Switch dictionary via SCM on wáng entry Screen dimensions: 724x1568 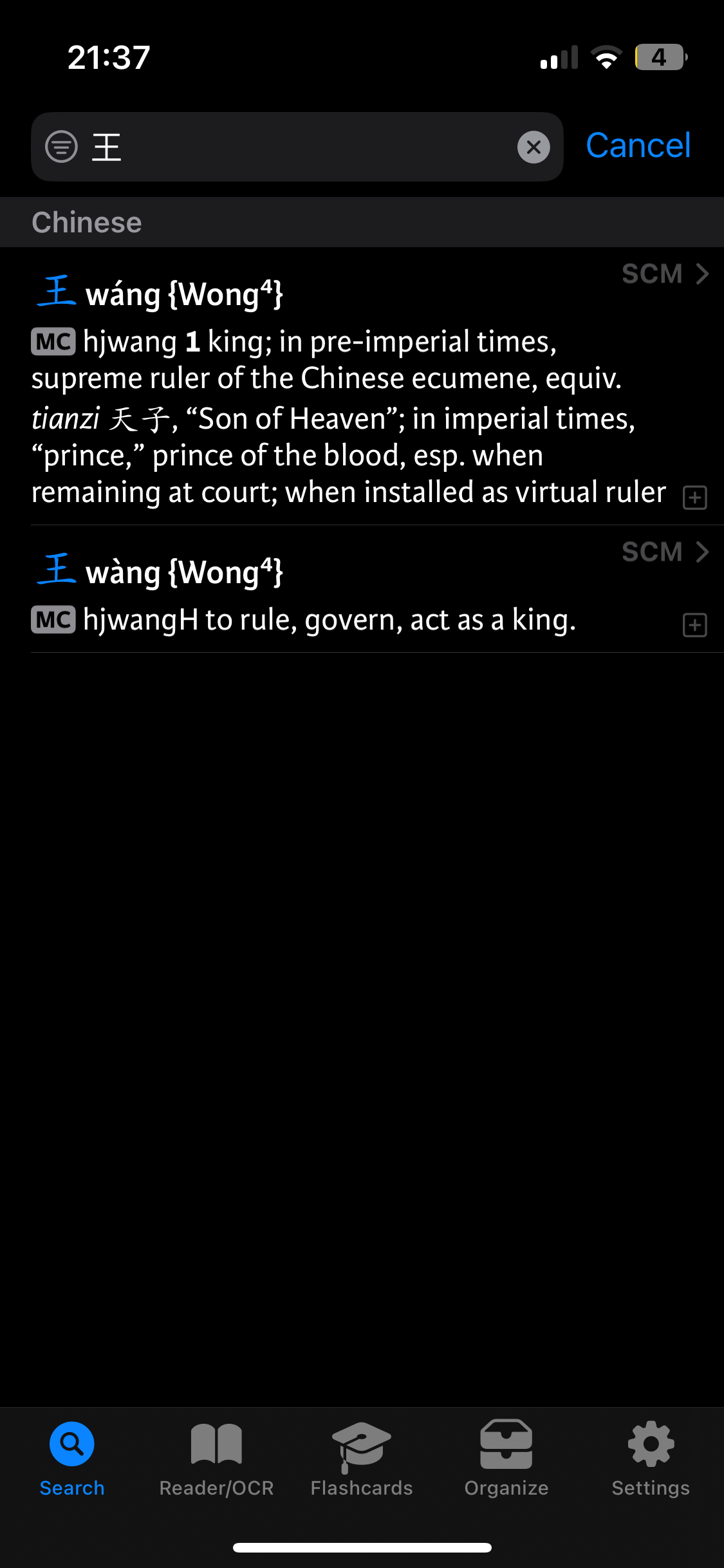665,274
